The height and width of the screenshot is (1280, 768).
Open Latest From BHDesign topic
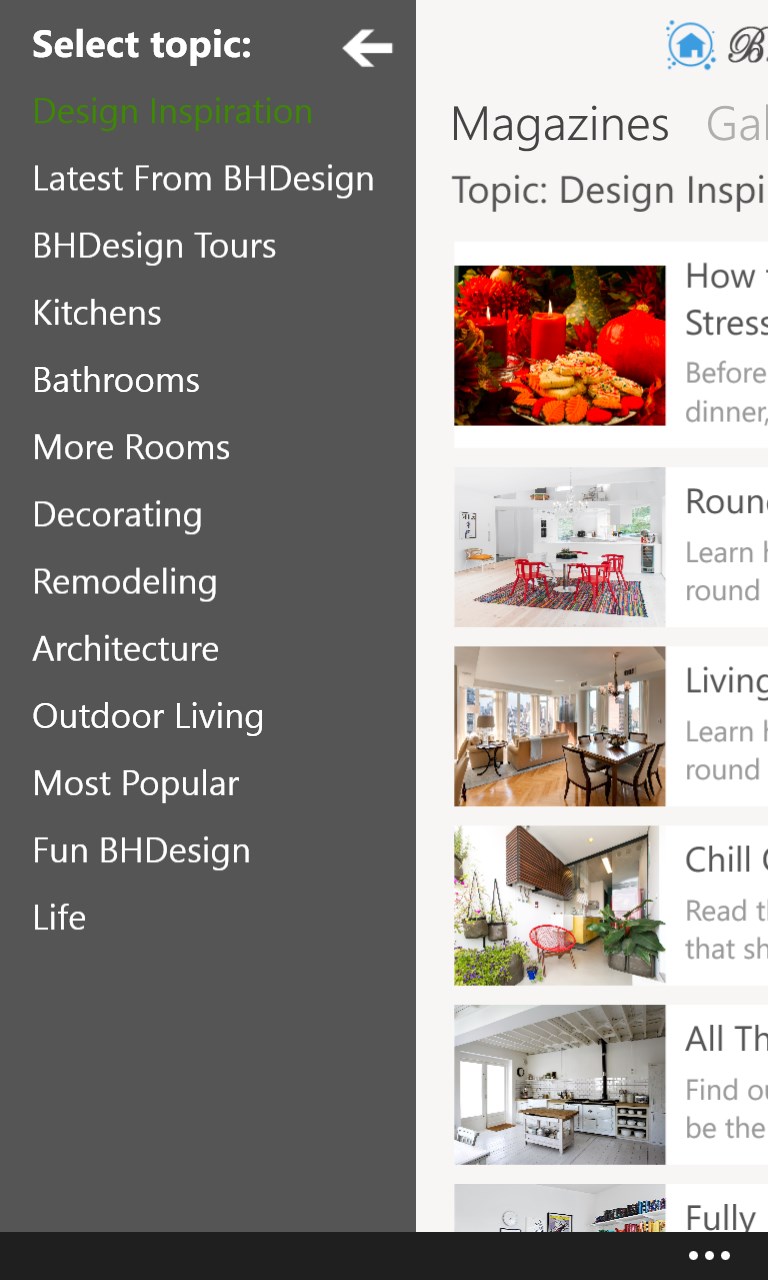point(203,179)
